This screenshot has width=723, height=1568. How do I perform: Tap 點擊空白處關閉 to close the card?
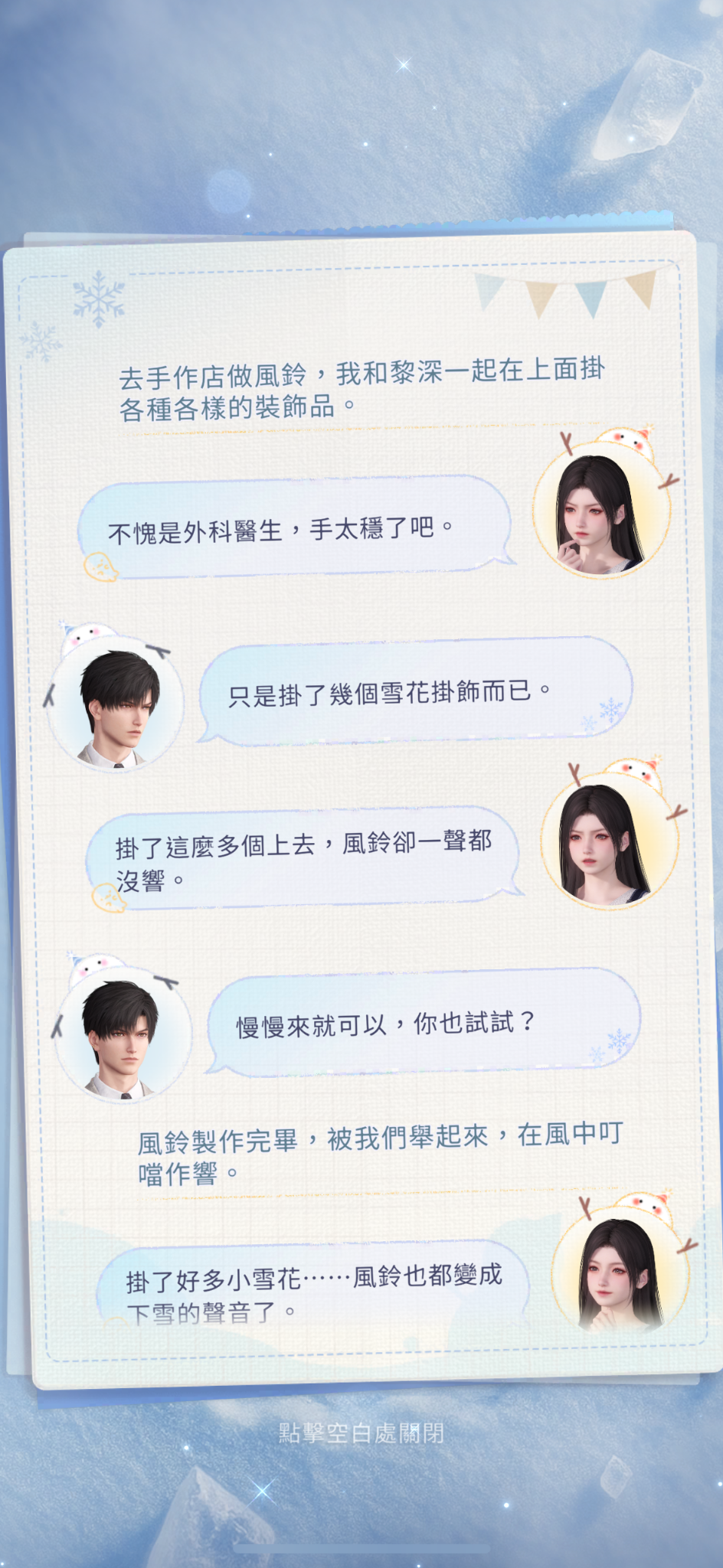click(361, 1432)
